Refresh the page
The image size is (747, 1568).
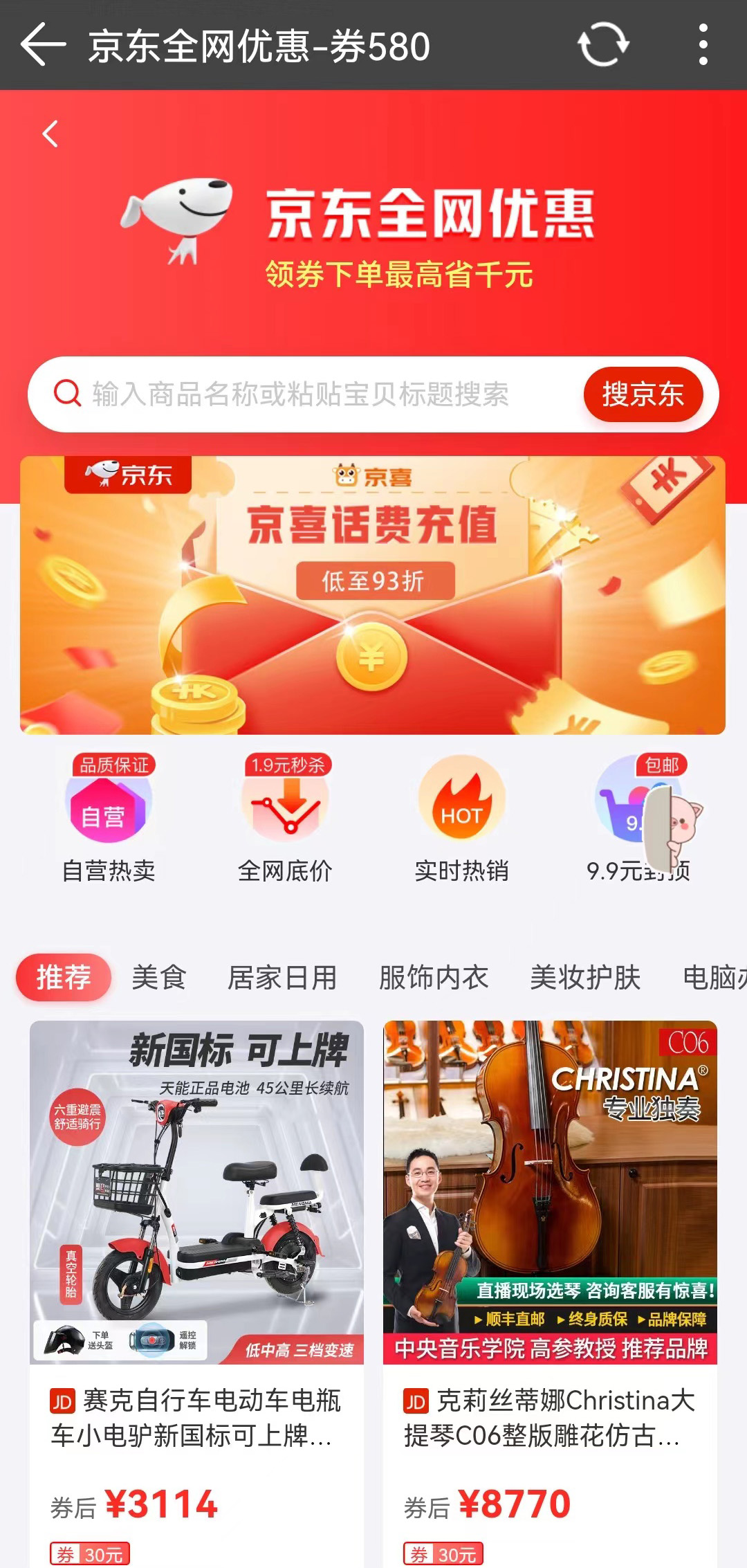tap(603, 45)
